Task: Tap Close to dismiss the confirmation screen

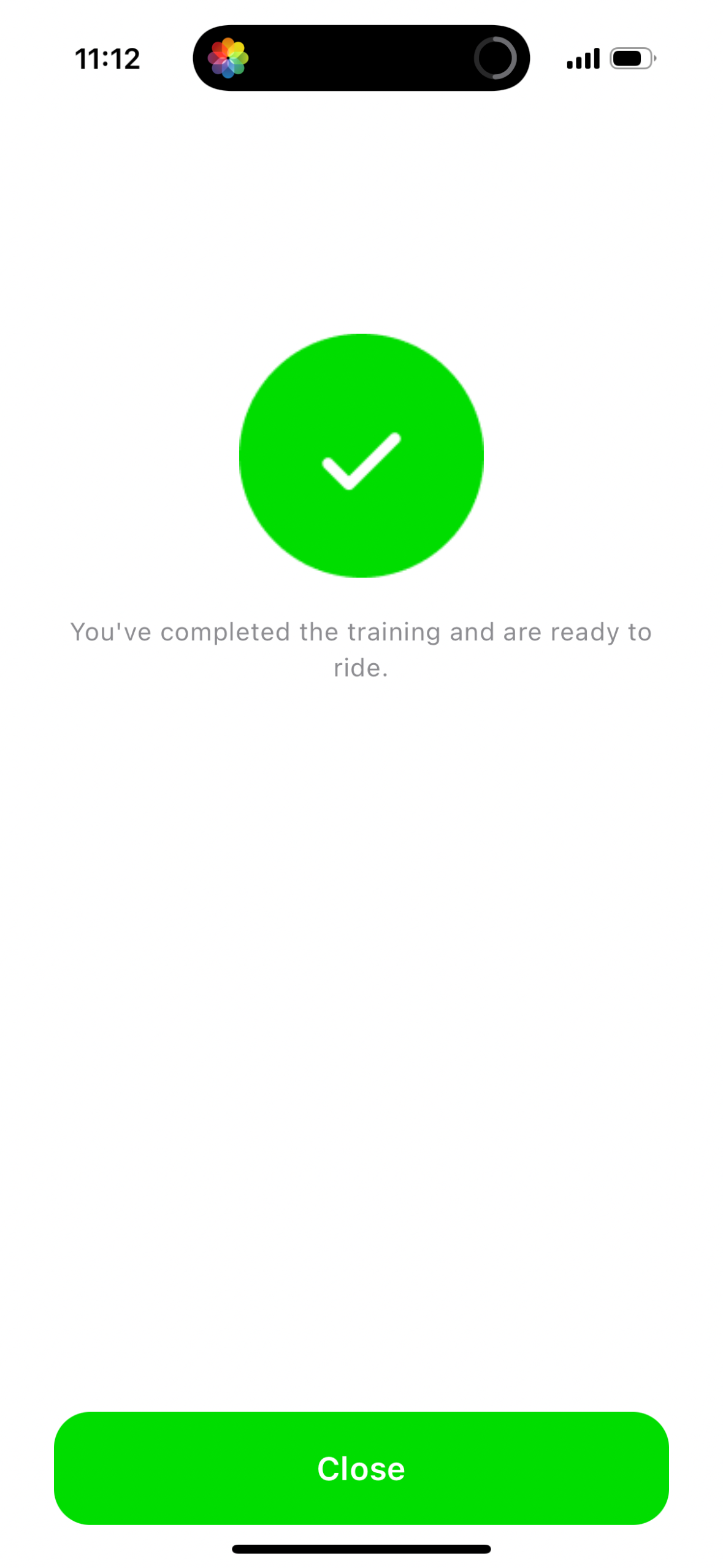Action: tap(361, 1468)
